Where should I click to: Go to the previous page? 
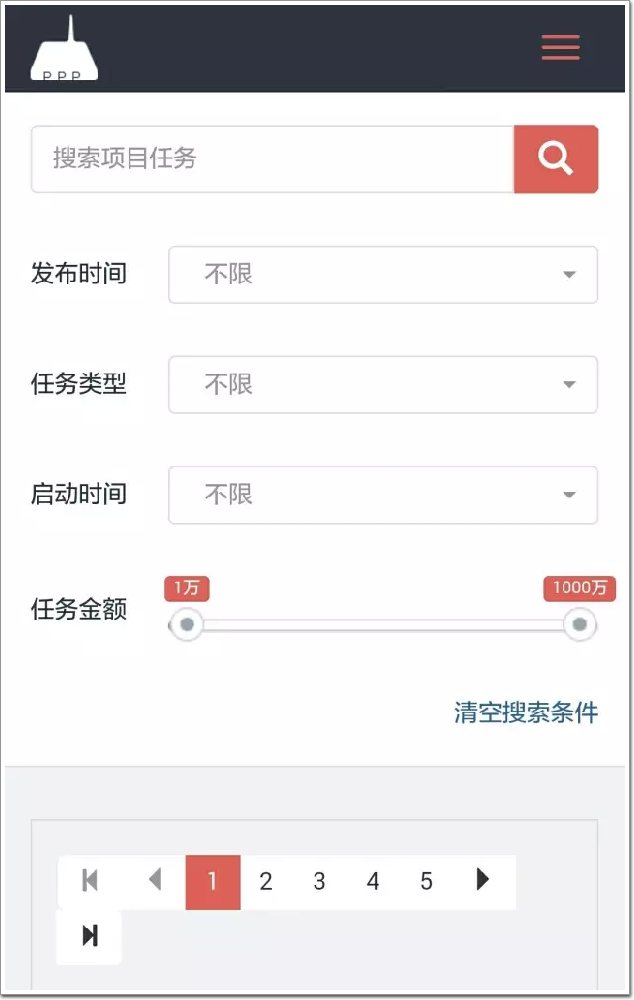(x=154, y=881)
